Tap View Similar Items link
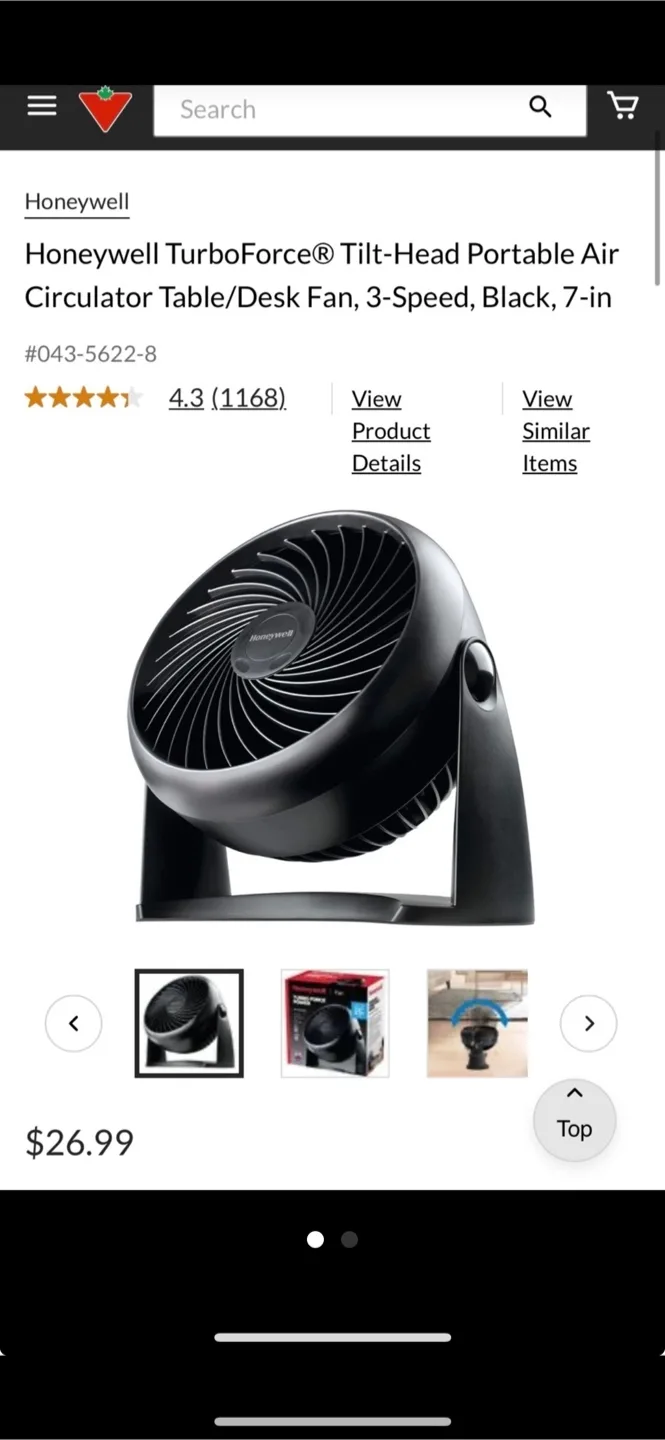This screenshot has height=1440, width=665. [555, 431]
